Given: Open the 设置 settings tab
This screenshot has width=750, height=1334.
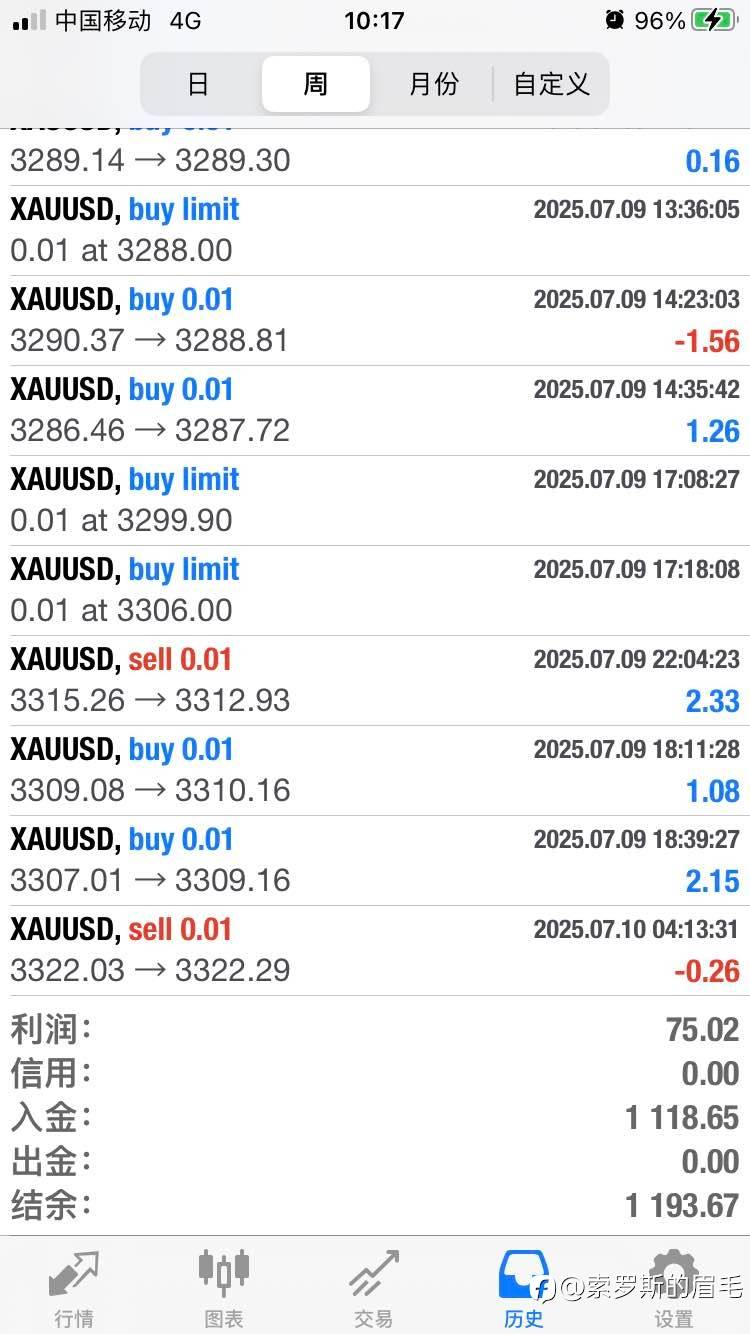Looking at the screenshot, I should tap(673, 1288).
